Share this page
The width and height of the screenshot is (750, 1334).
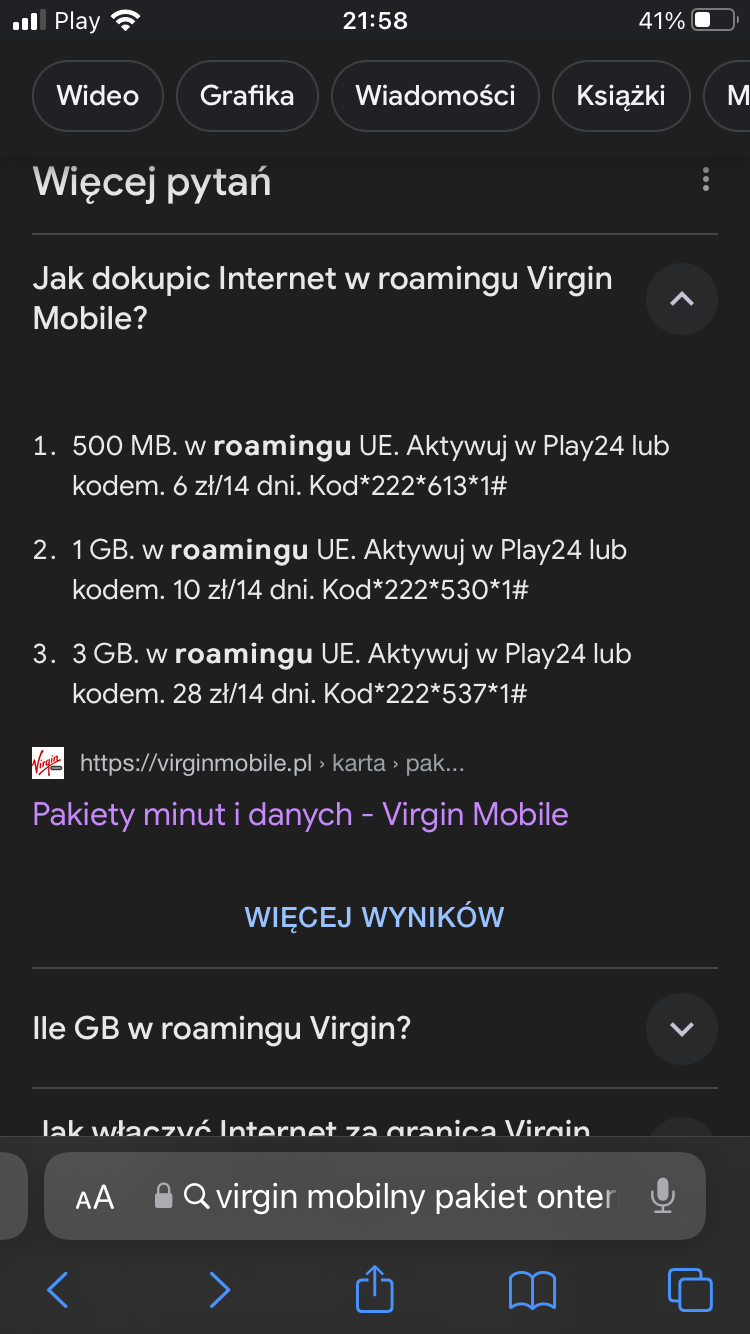point(375,1288)
